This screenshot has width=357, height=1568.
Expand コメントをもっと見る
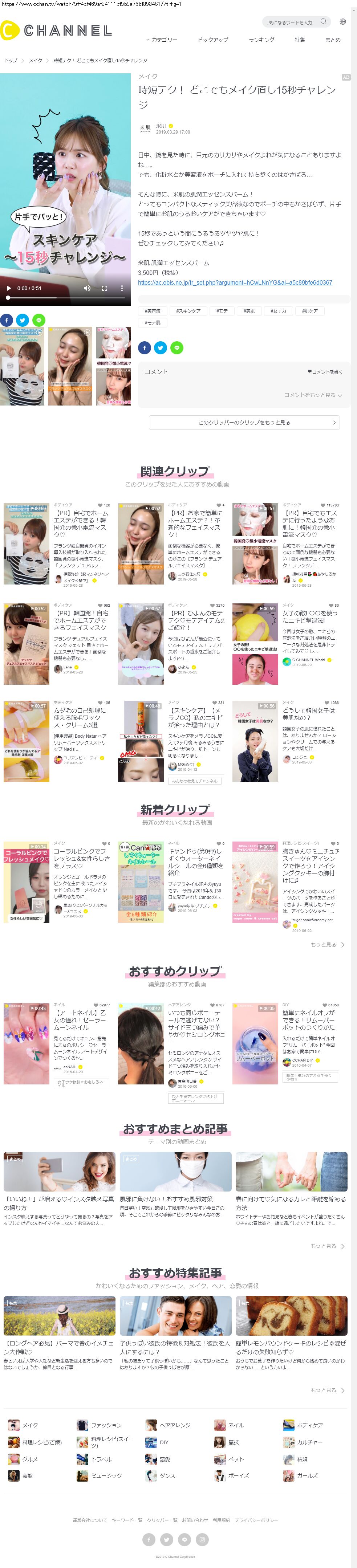coord(313,395)
